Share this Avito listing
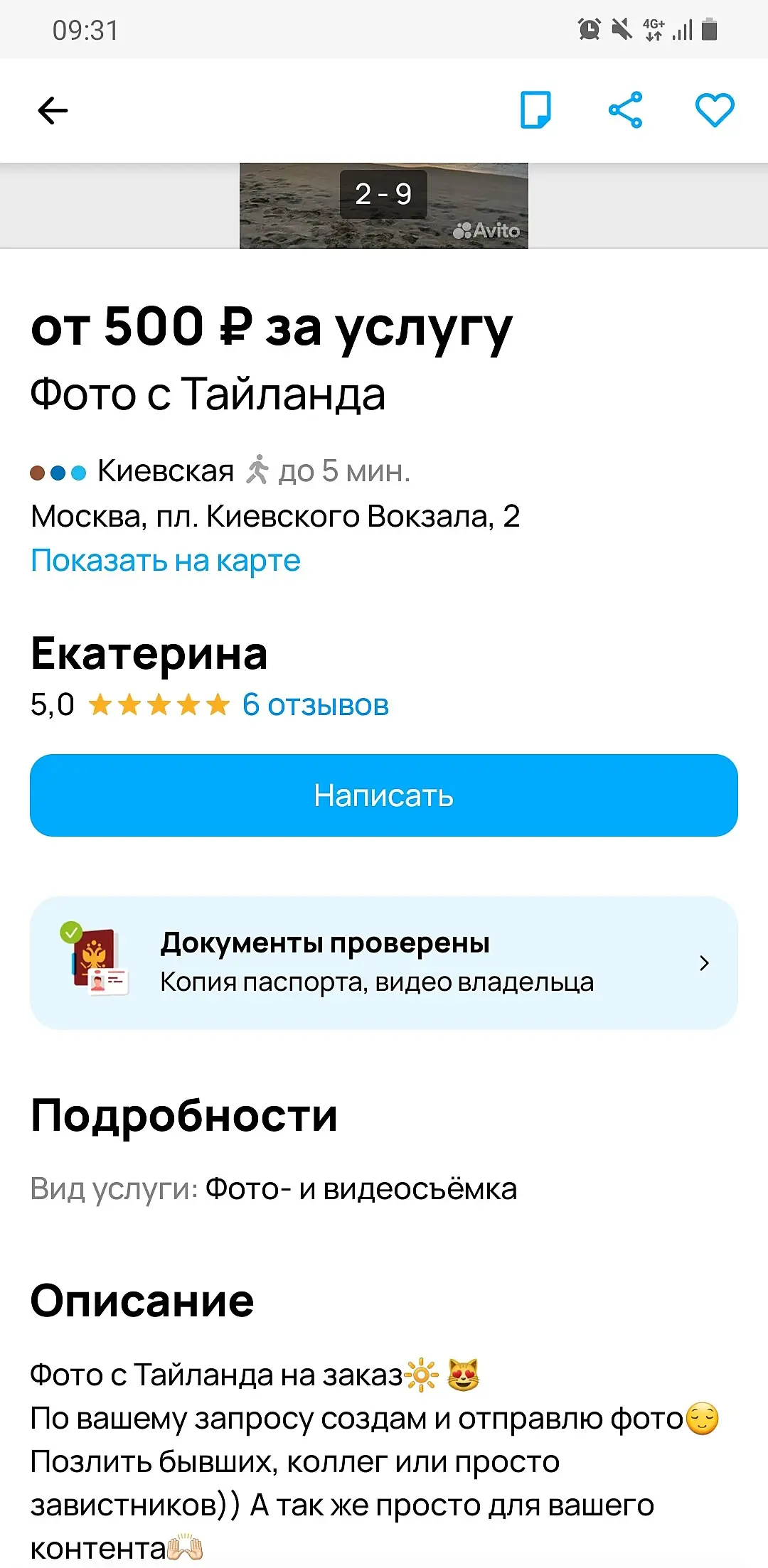The image size is (768, 1568). click(x=625, y=110)
